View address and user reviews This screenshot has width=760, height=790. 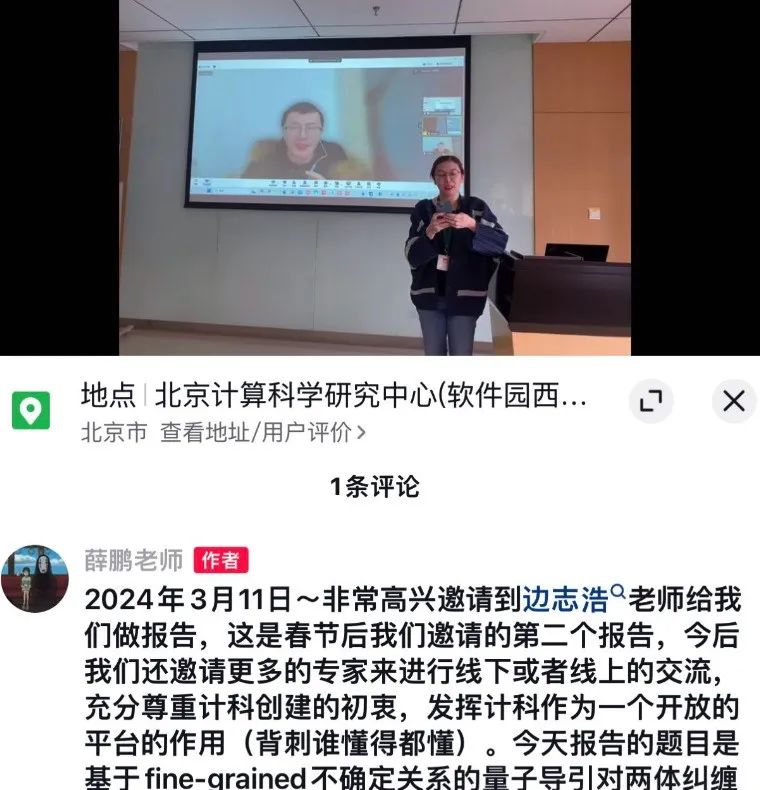point(262,432)
